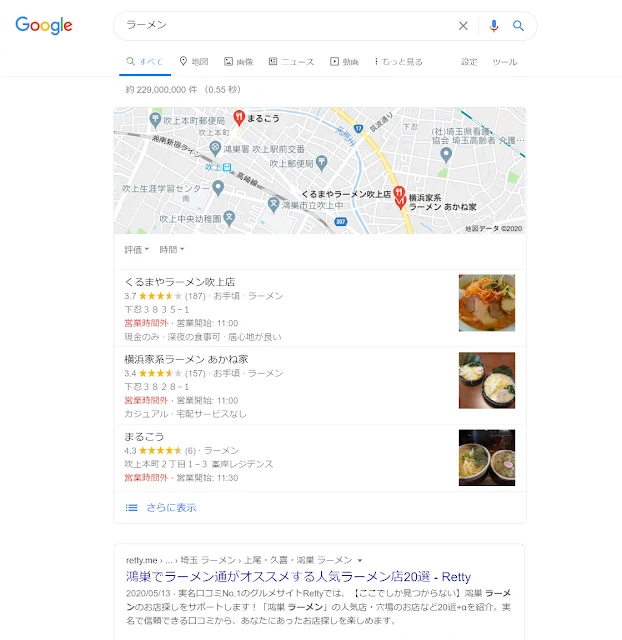Open the 横浜家系ラーメン あかね家 listing
622x640 pixels.
click(186, 359)
